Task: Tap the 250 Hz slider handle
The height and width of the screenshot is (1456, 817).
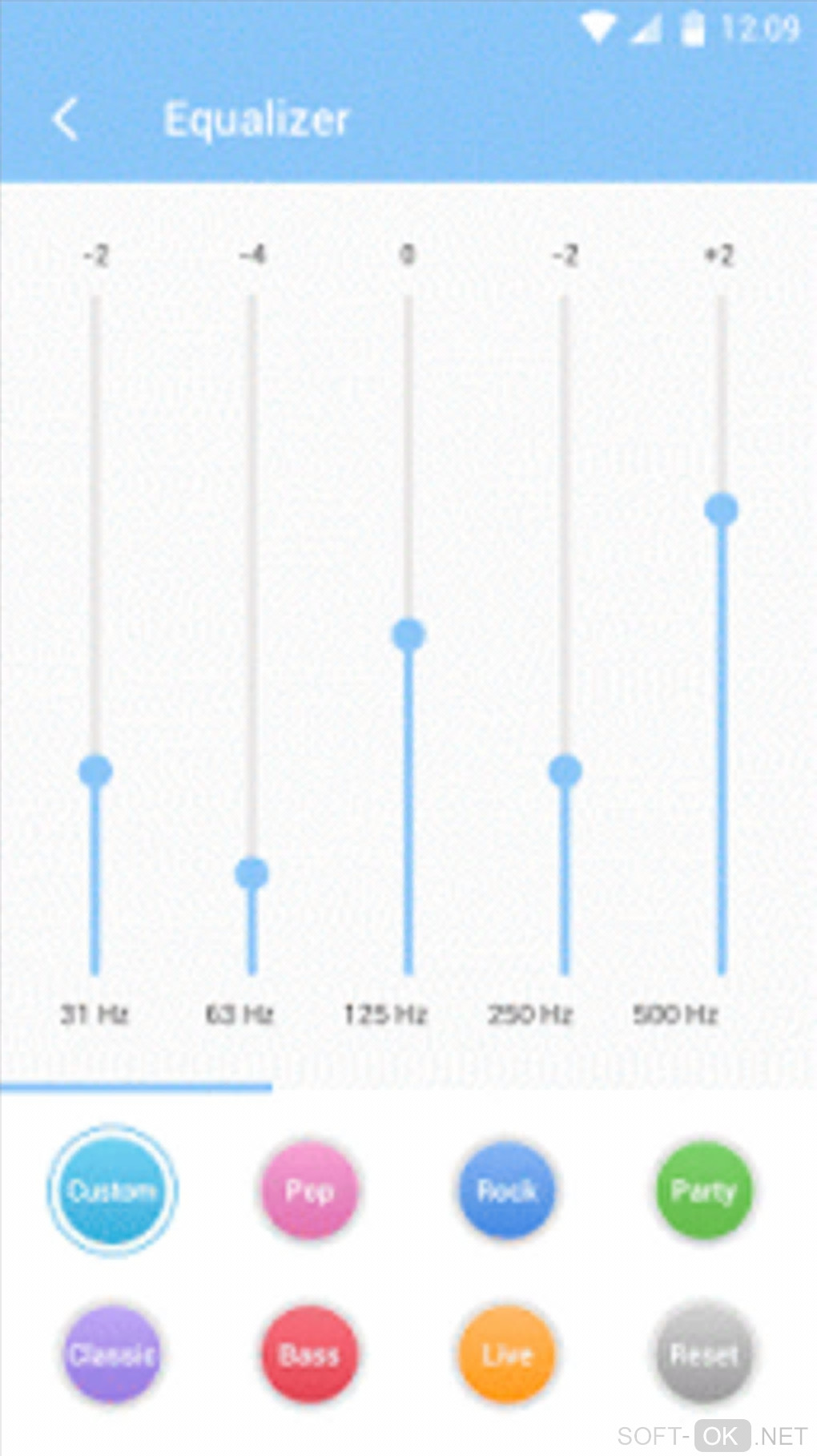Action: tap(565, 771)
